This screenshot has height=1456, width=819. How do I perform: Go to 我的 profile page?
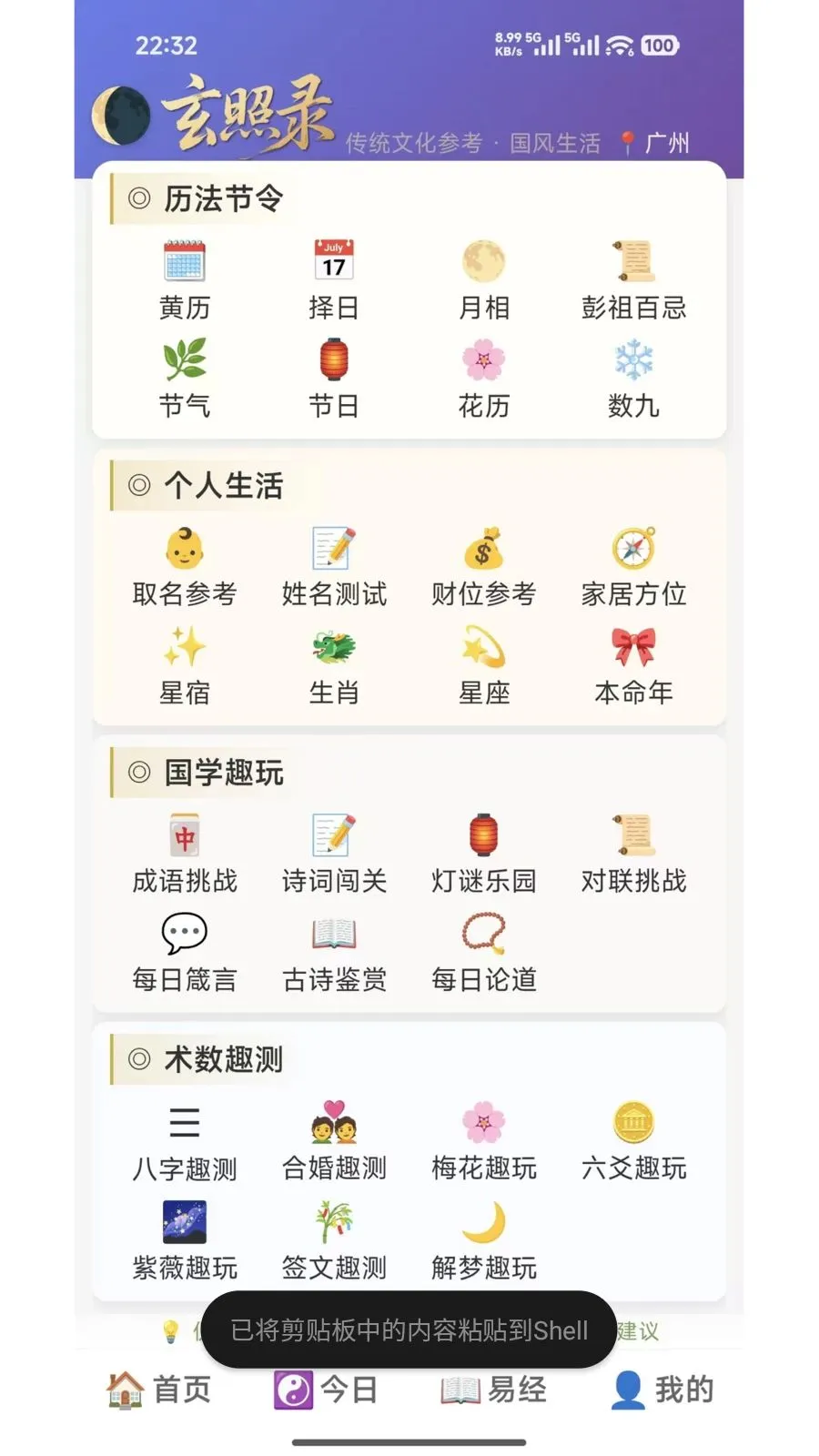(662, 1390)
